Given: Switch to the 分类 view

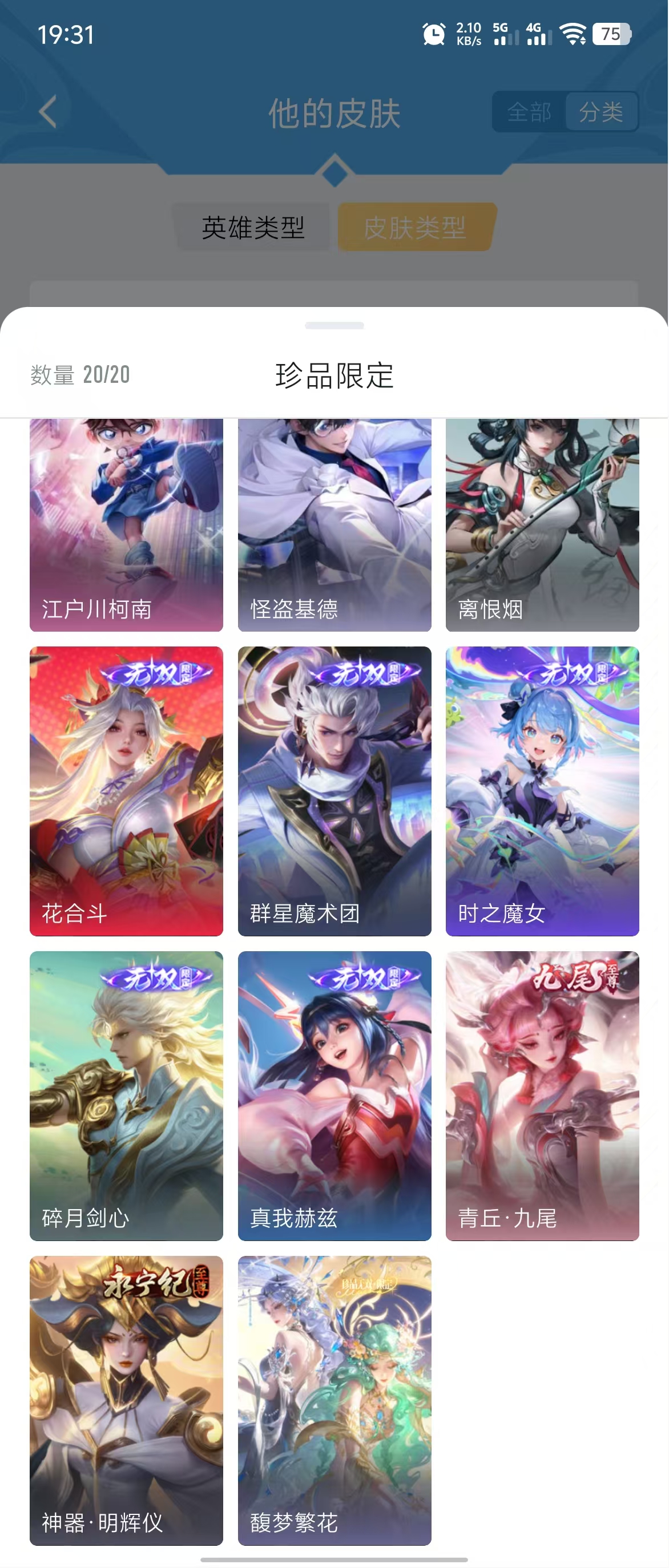Looking at the screenshot, I should [x=600, y=112].
